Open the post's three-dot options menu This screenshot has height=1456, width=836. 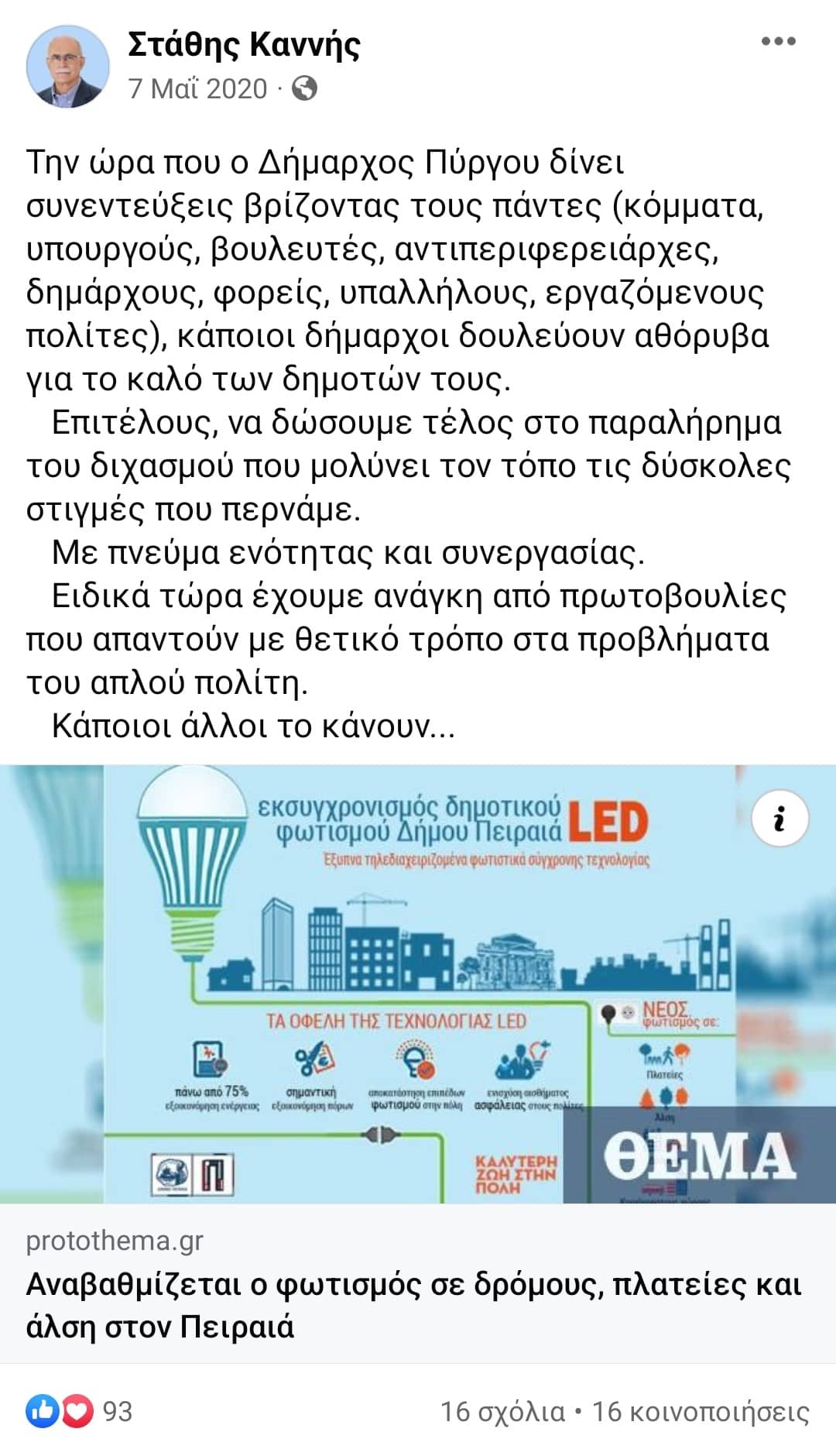click(x=778, y=42)
